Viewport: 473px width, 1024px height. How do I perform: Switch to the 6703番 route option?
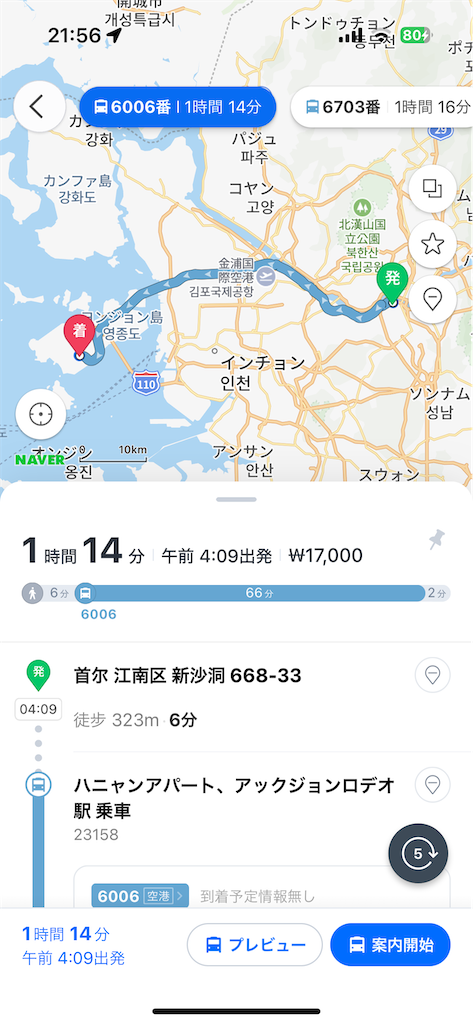[382, 107]
